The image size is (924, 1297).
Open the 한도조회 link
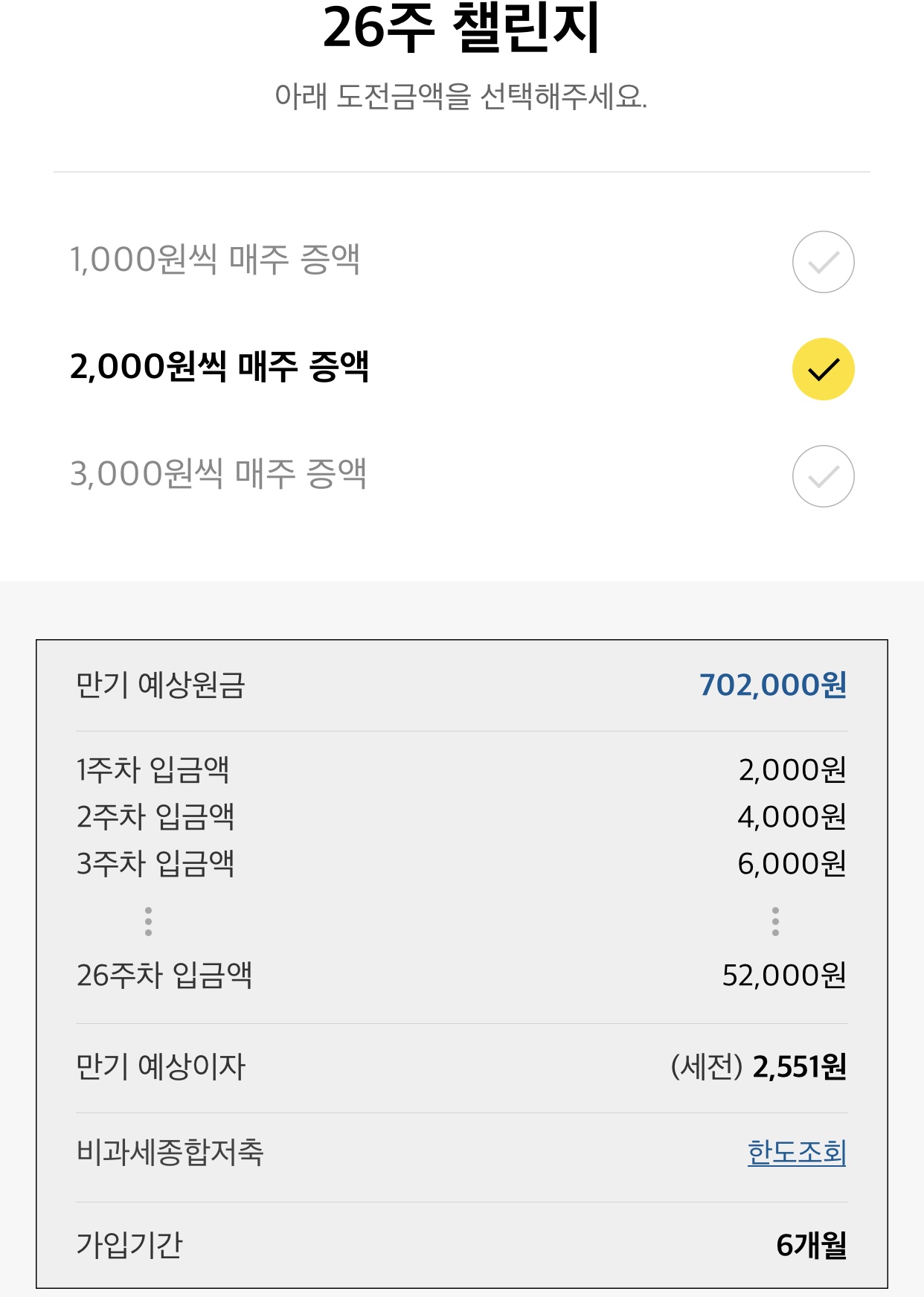(797, 1152)
